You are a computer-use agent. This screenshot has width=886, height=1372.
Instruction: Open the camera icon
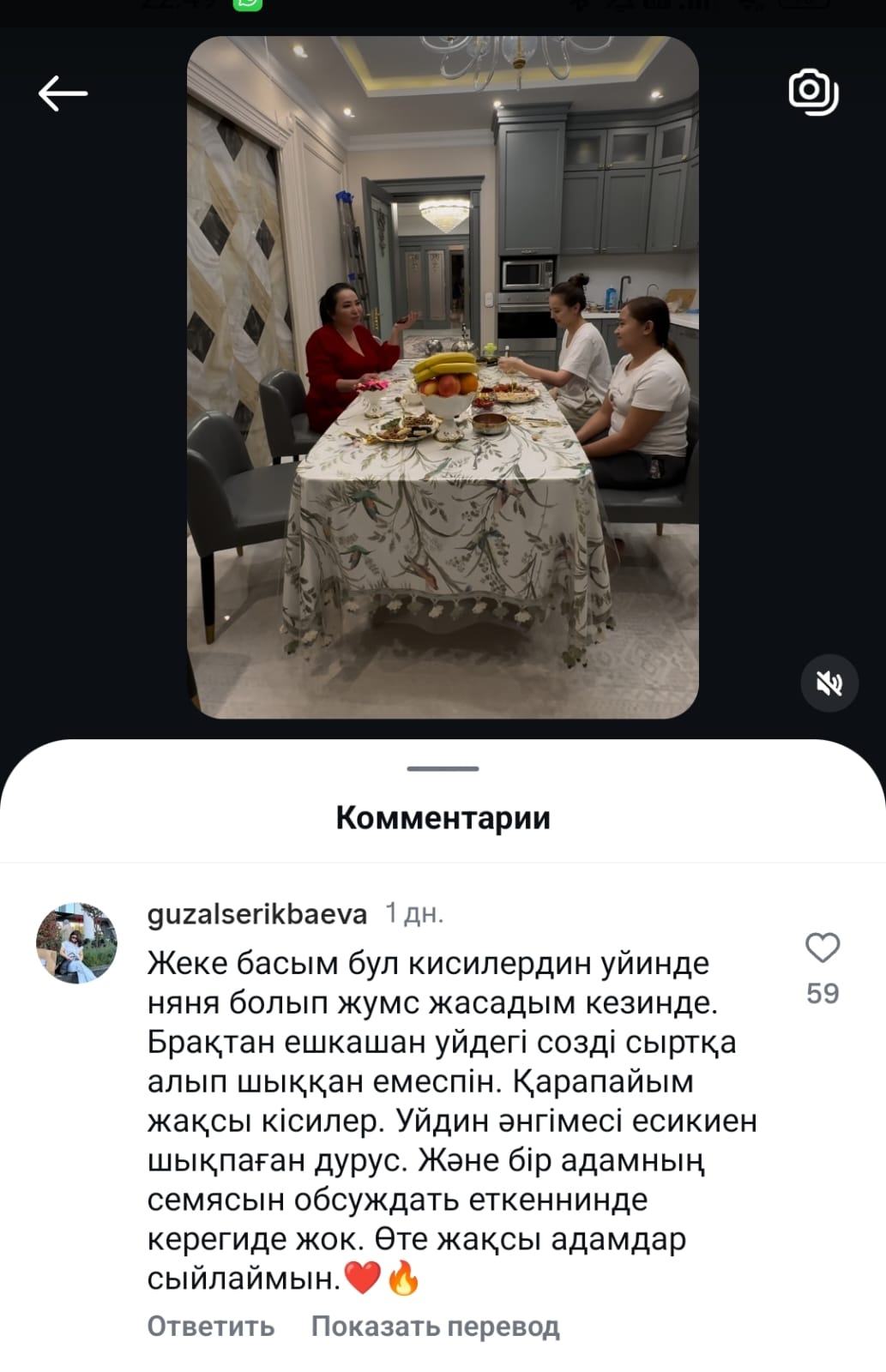click(813, 93)
